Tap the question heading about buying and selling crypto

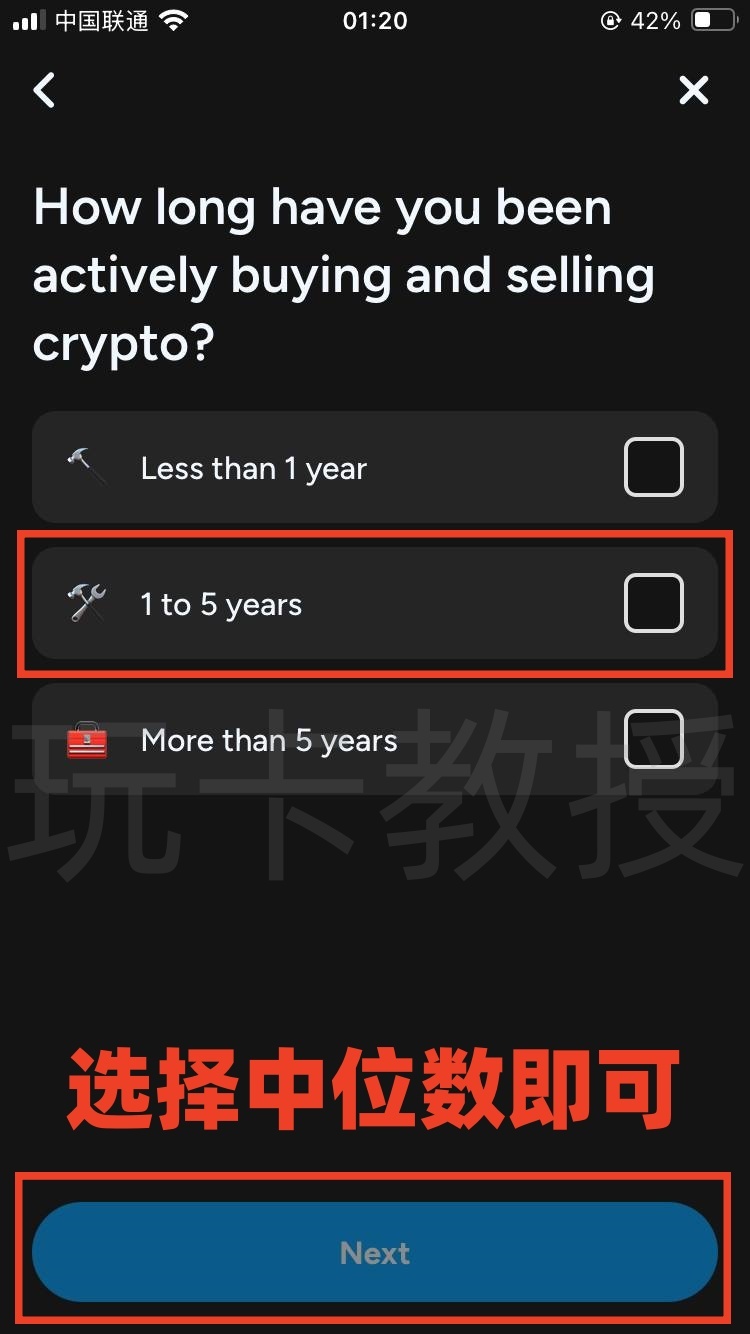point(345,275)
